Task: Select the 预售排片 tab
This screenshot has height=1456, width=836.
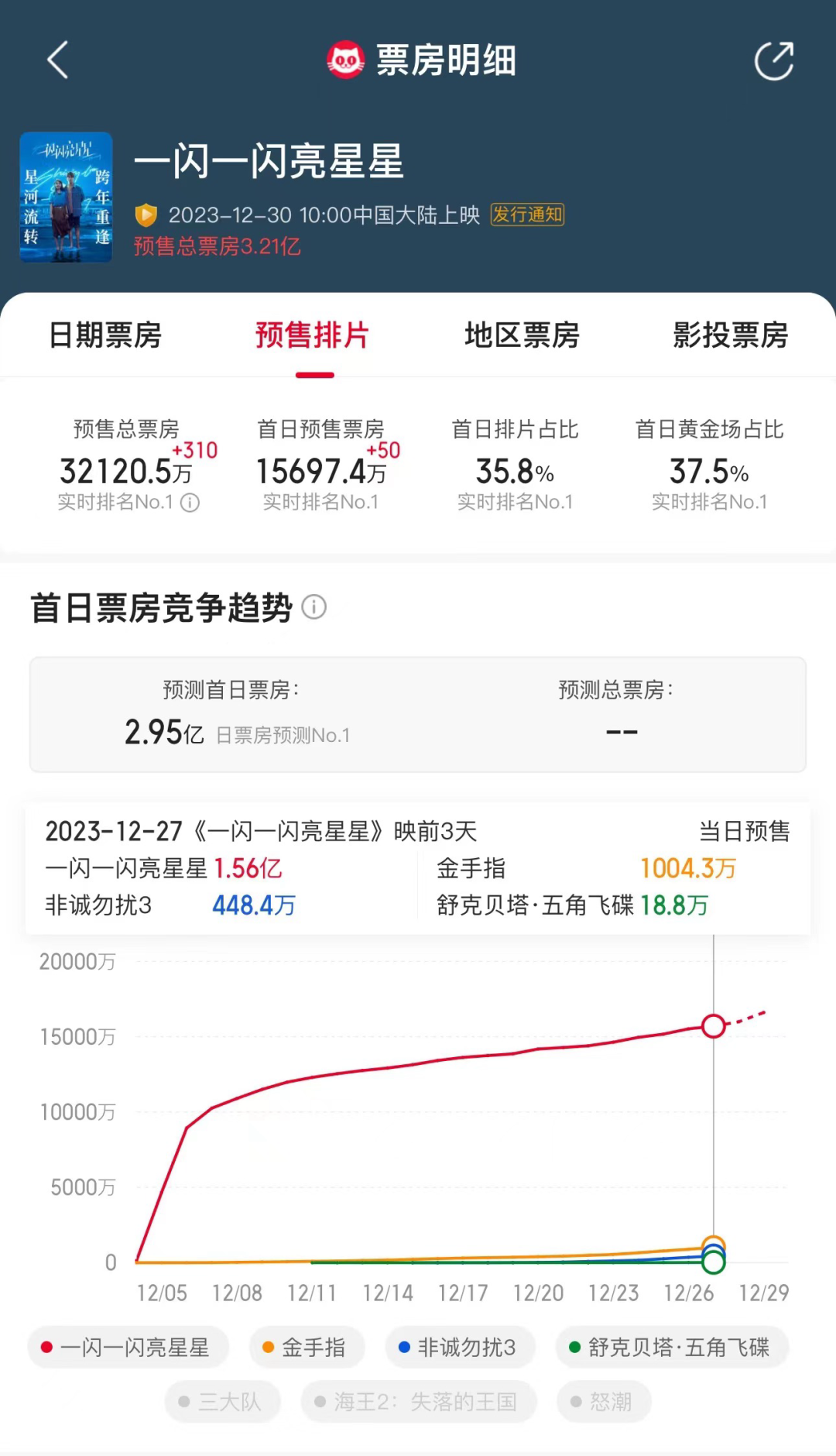Action: click(313, 335)
